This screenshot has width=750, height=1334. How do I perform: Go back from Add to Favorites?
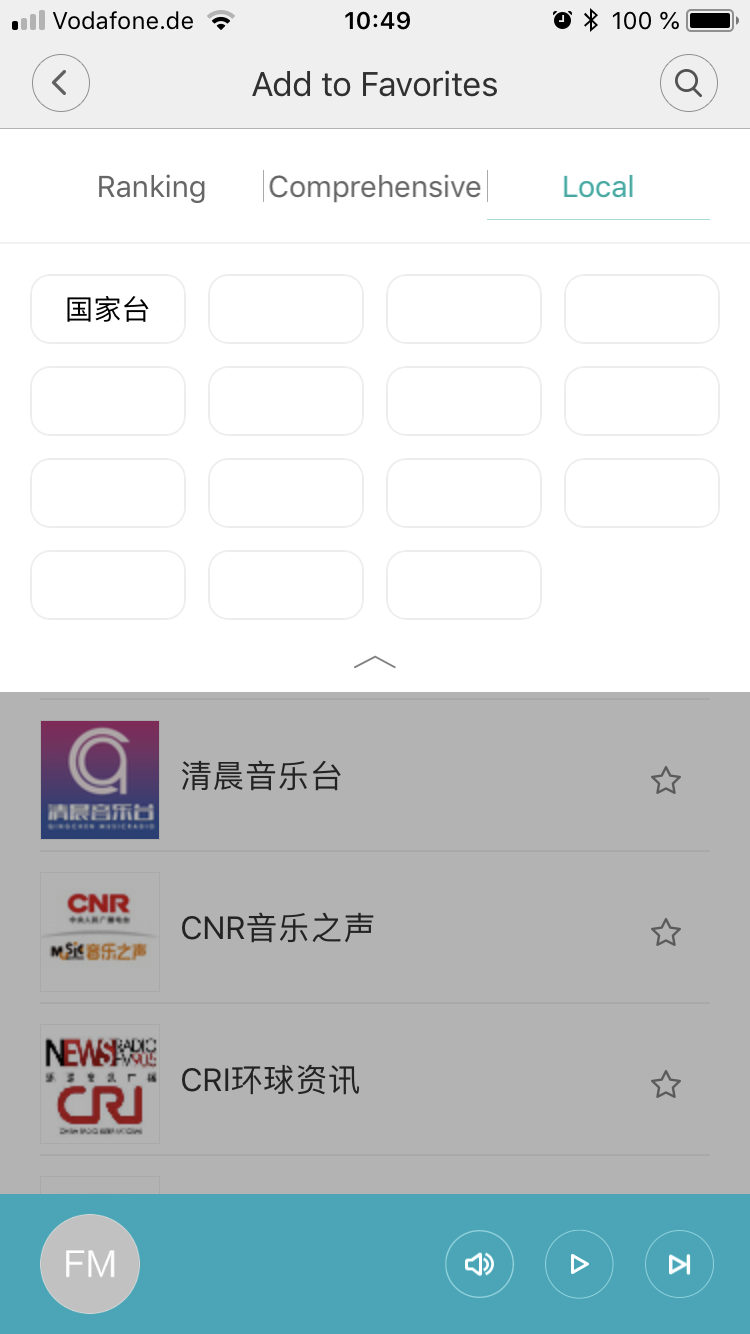61,83
